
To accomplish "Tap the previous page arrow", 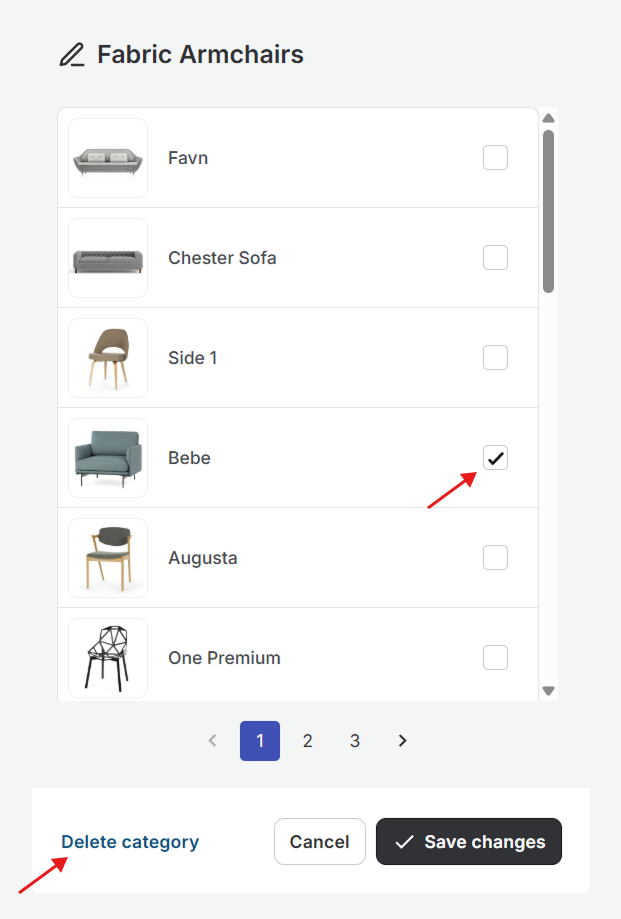I will tap(213, 741).
